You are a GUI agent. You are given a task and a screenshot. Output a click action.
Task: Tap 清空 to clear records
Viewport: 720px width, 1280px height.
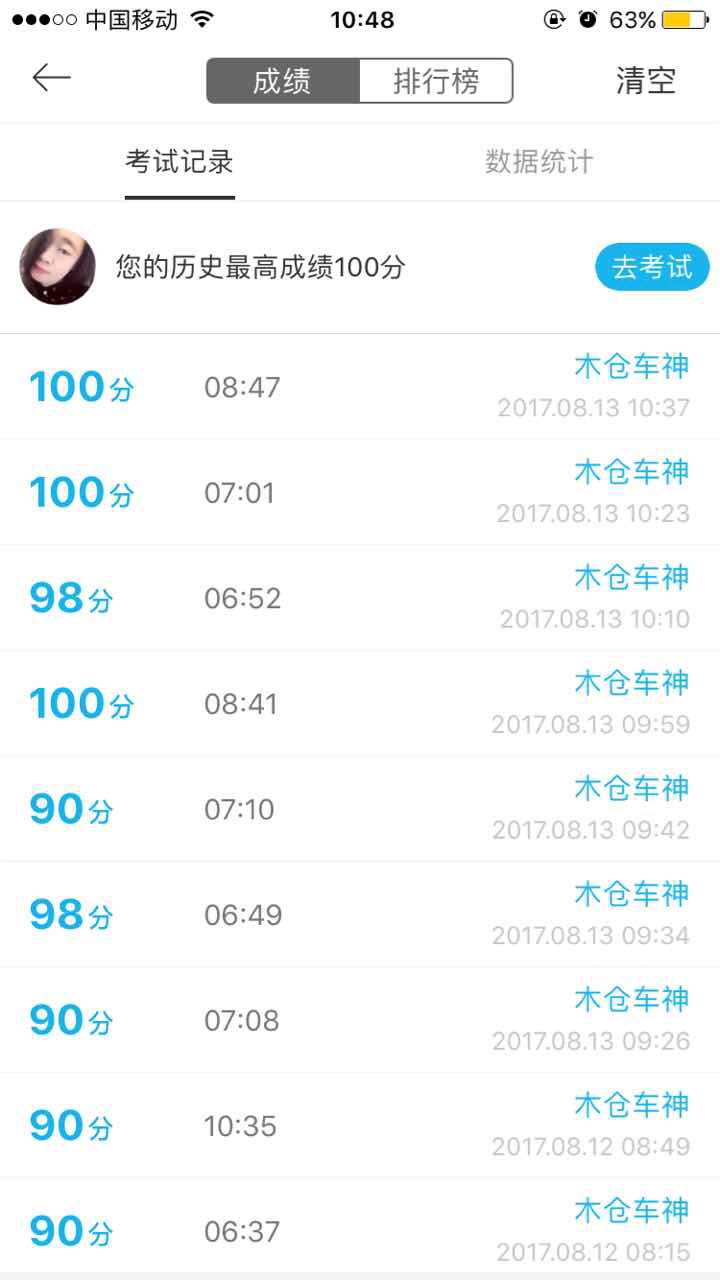point(646,81)
